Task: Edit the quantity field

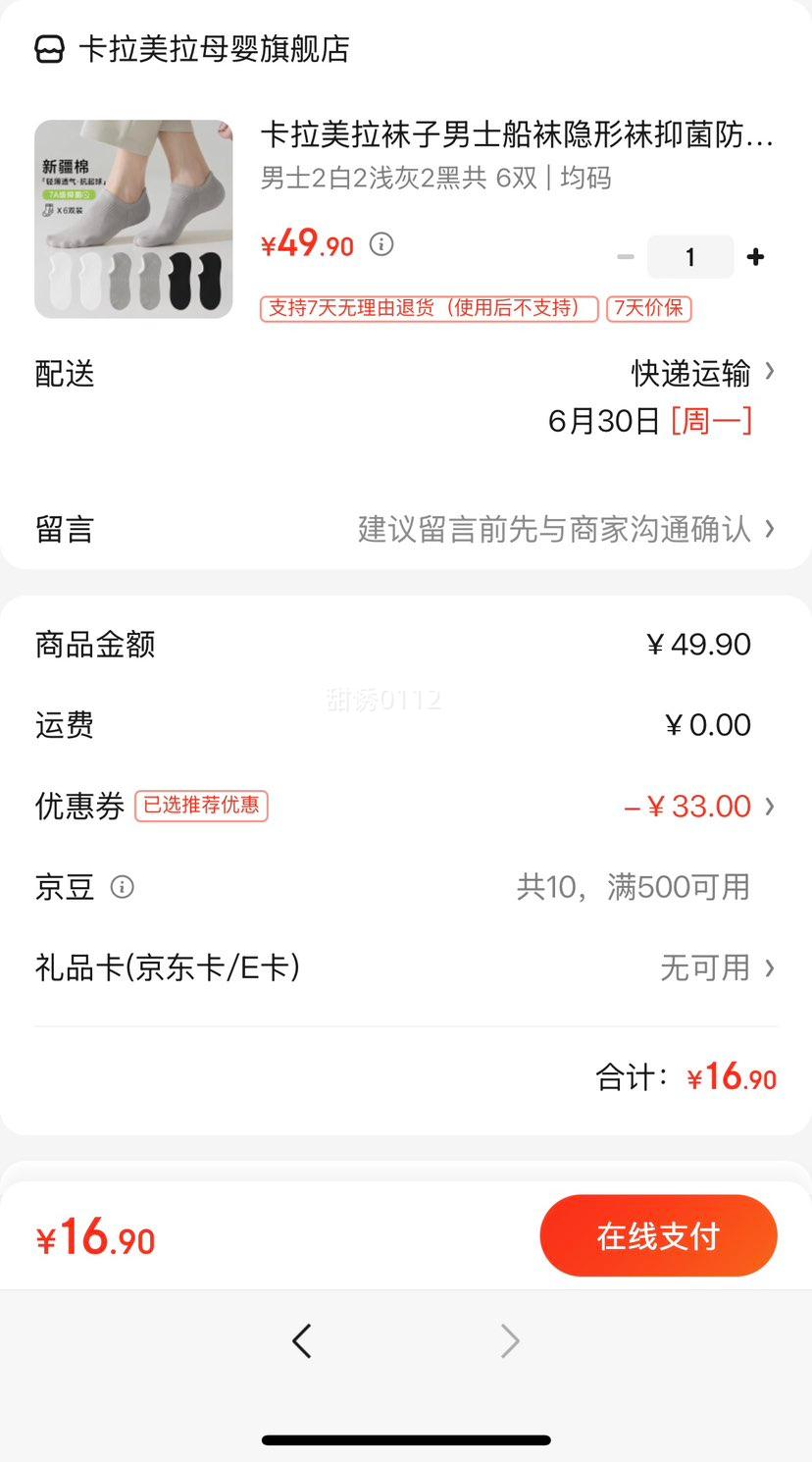Action: pos(690,257)
